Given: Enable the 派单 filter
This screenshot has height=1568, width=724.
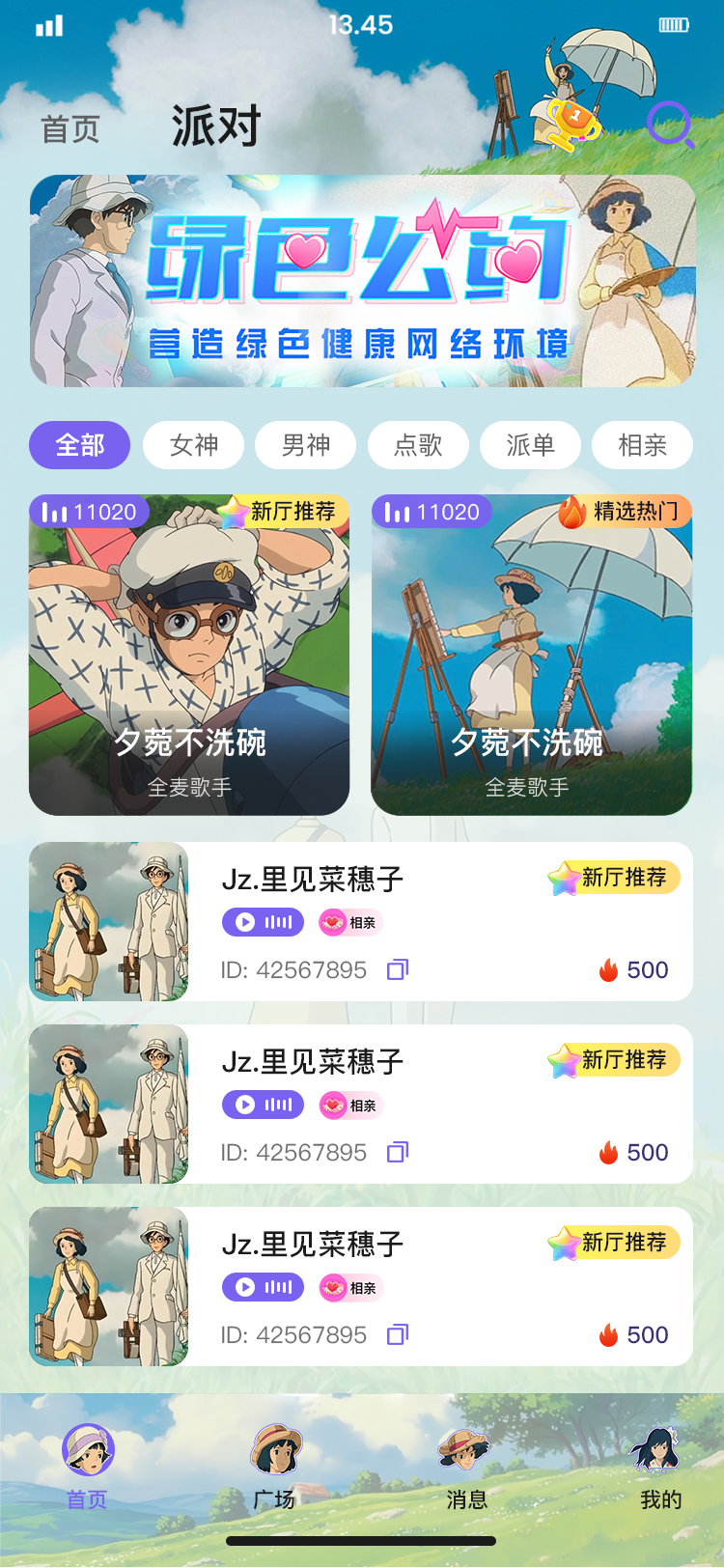Looking at the screenshot, I should [x=530, y=445].
